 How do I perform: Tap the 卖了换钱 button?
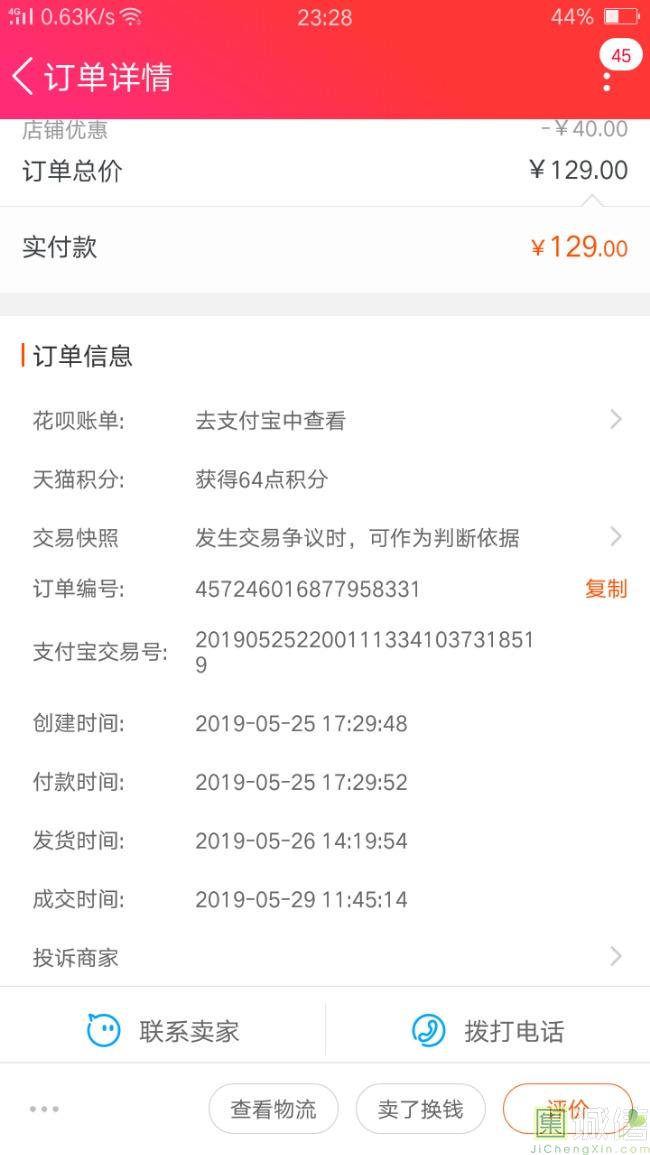(x=421, y=1109)
